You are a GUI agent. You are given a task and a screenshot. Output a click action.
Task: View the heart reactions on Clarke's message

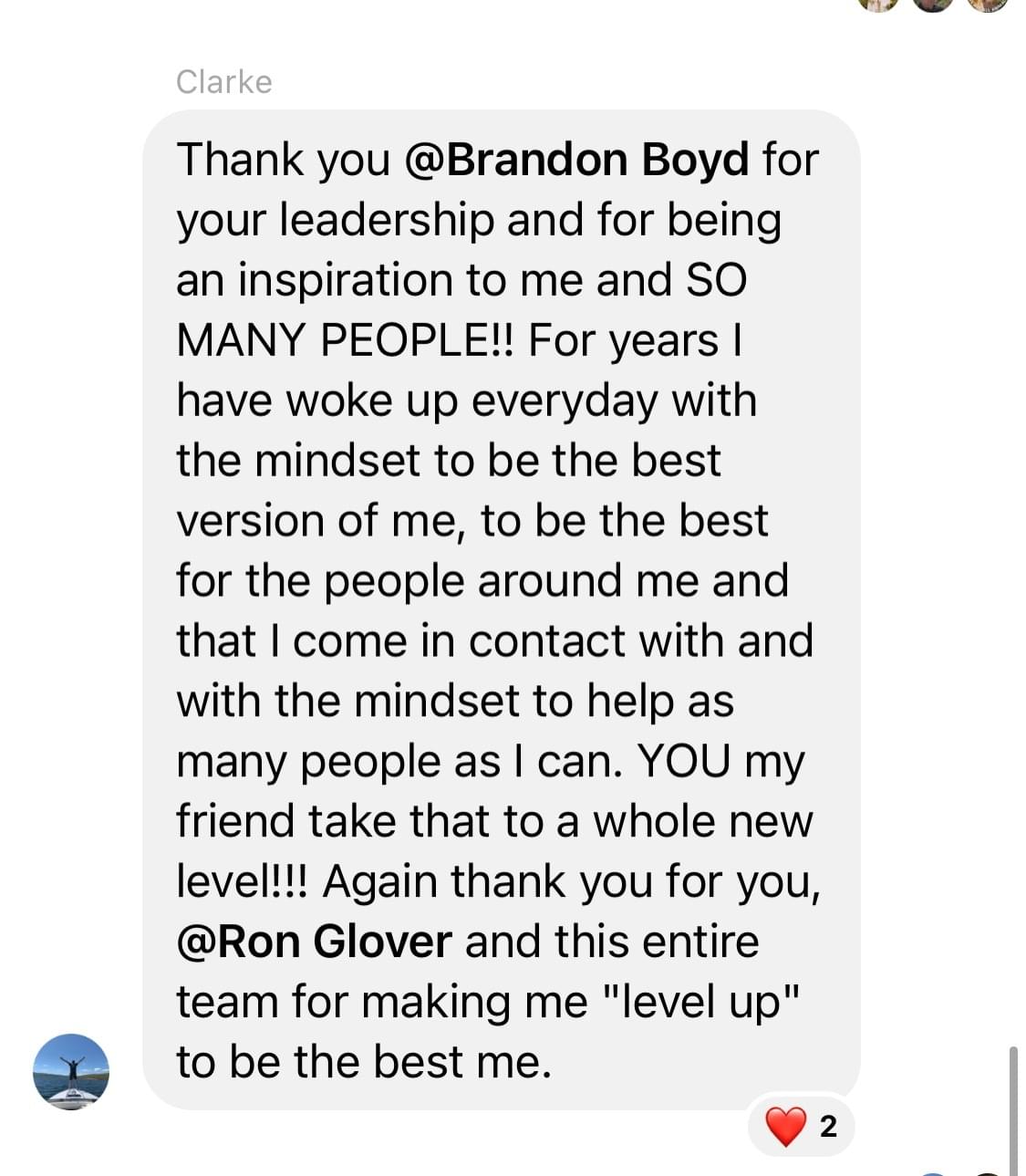[801, 1126]
